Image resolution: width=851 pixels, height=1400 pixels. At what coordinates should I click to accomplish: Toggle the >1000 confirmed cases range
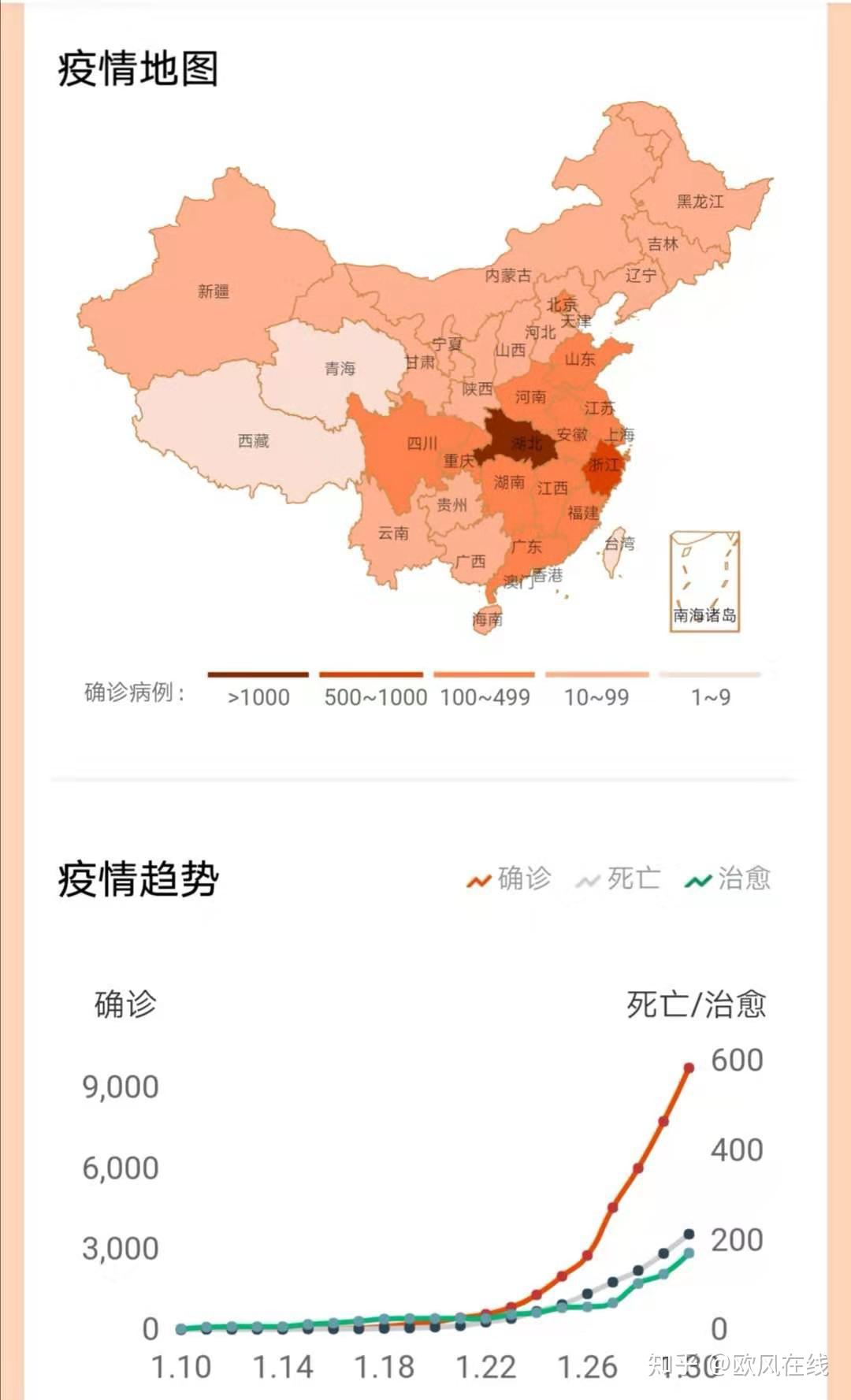tap(258, 688)
